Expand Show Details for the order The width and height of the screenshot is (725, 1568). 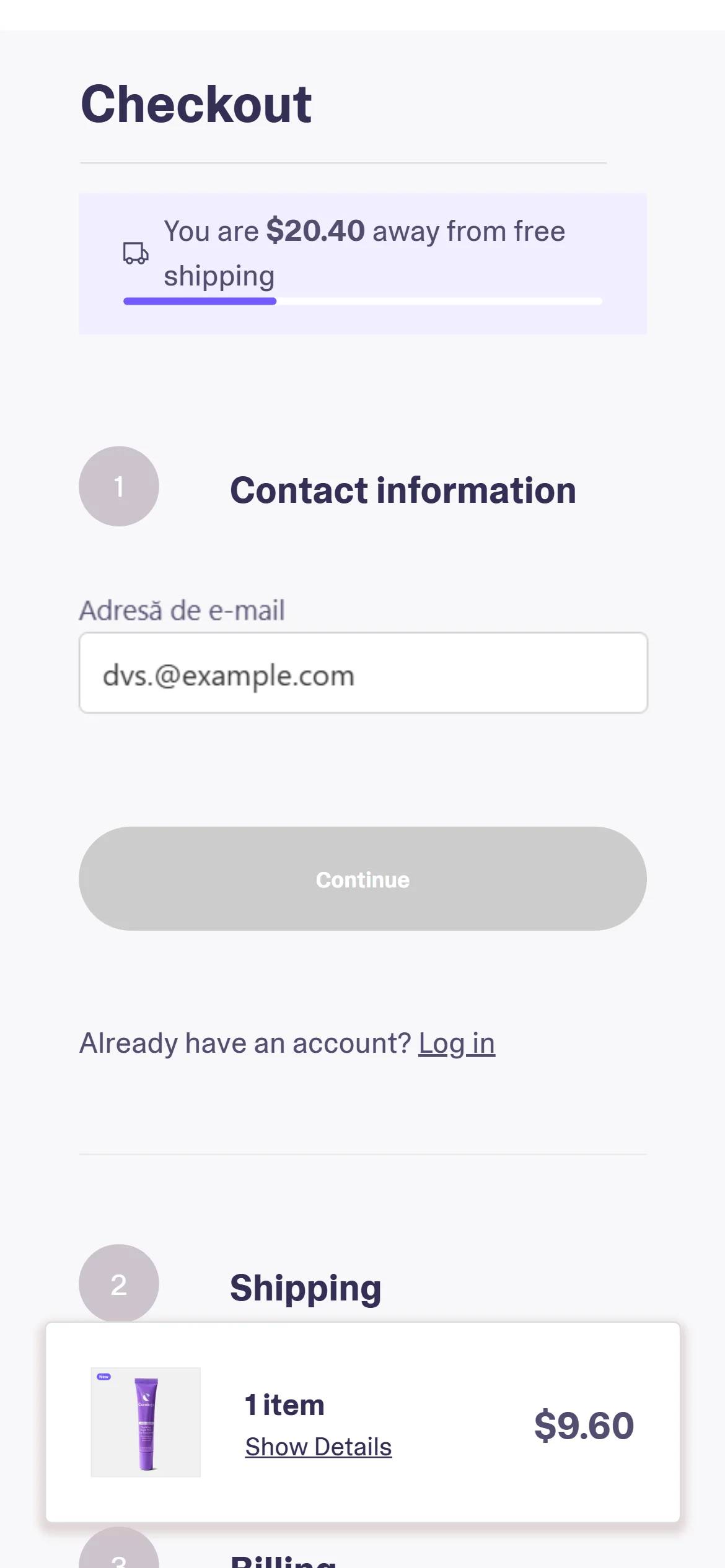(318, 1447)
